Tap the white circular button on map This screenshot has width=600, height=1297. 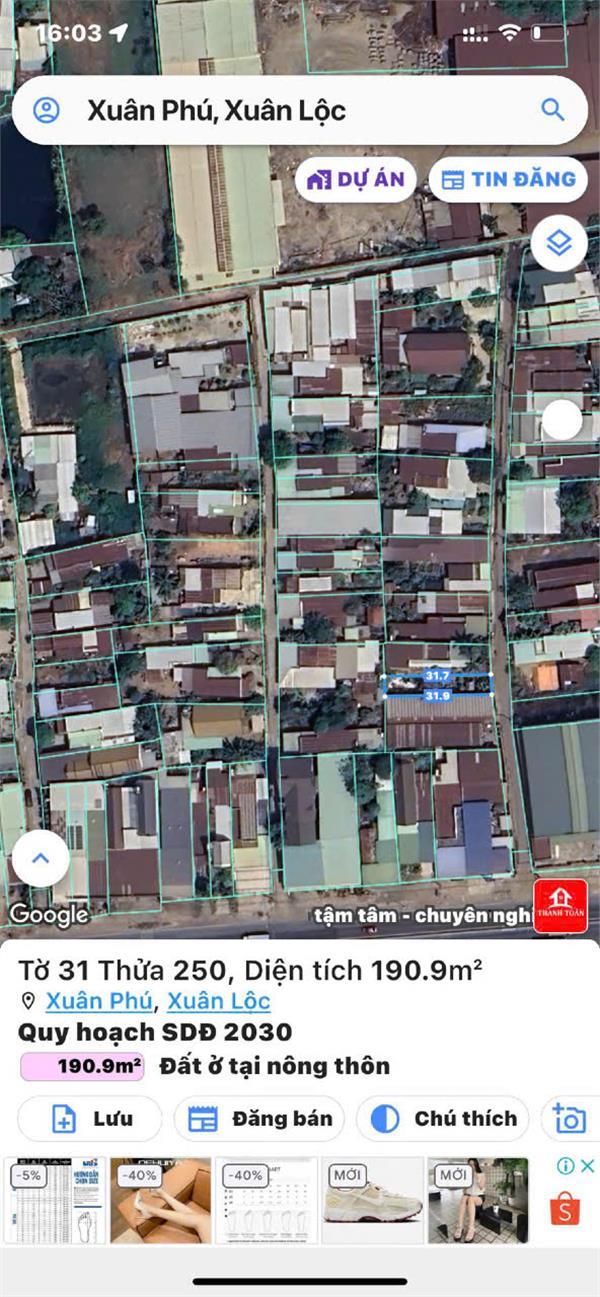pyautogui.click(x=561, y=422)
